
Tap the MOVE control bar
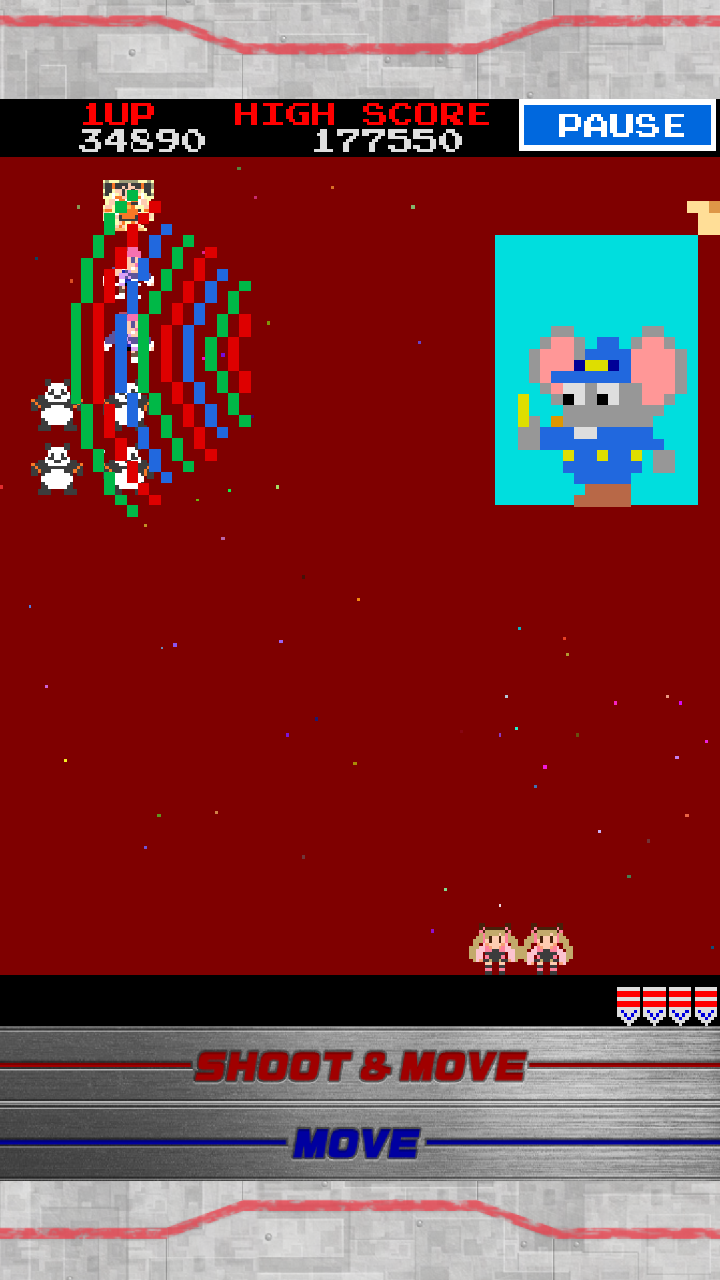click(x=360, y=1142)
